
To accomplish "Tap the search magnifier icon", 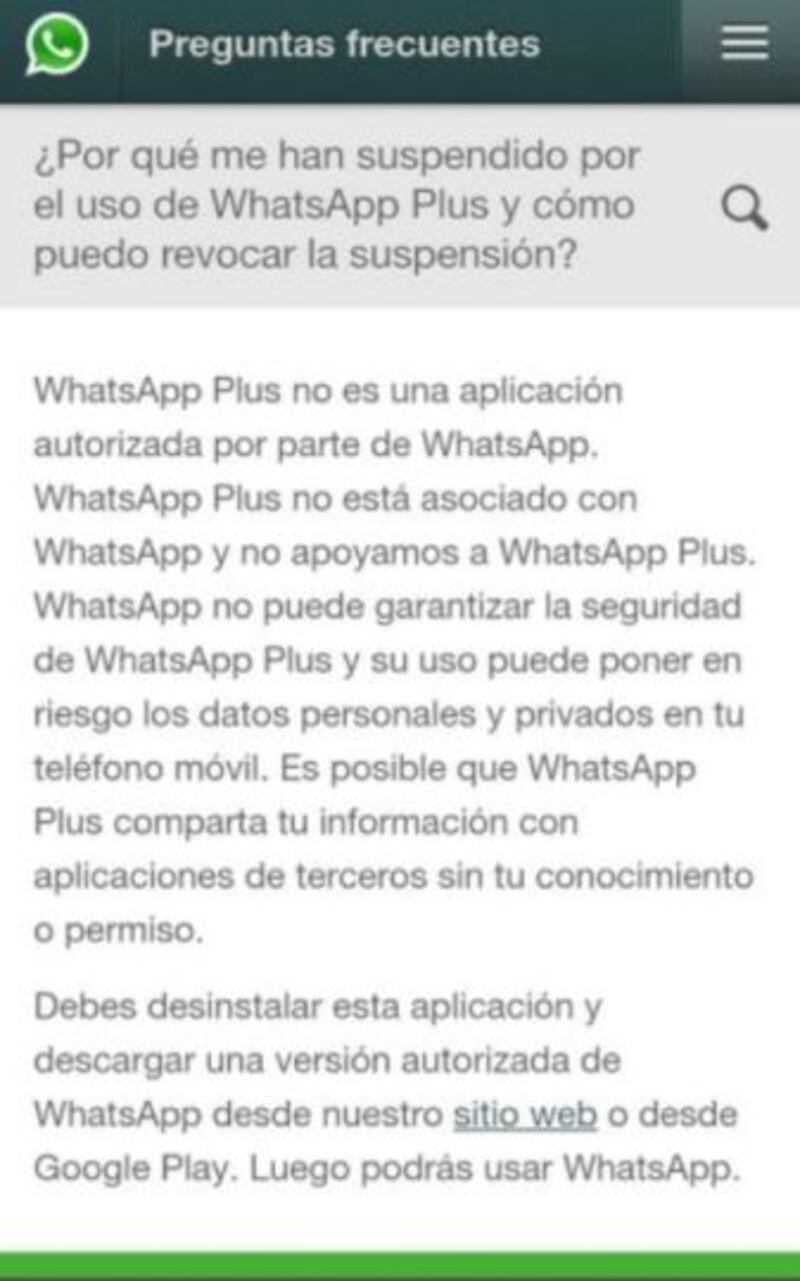I will [x=745, y=209].
